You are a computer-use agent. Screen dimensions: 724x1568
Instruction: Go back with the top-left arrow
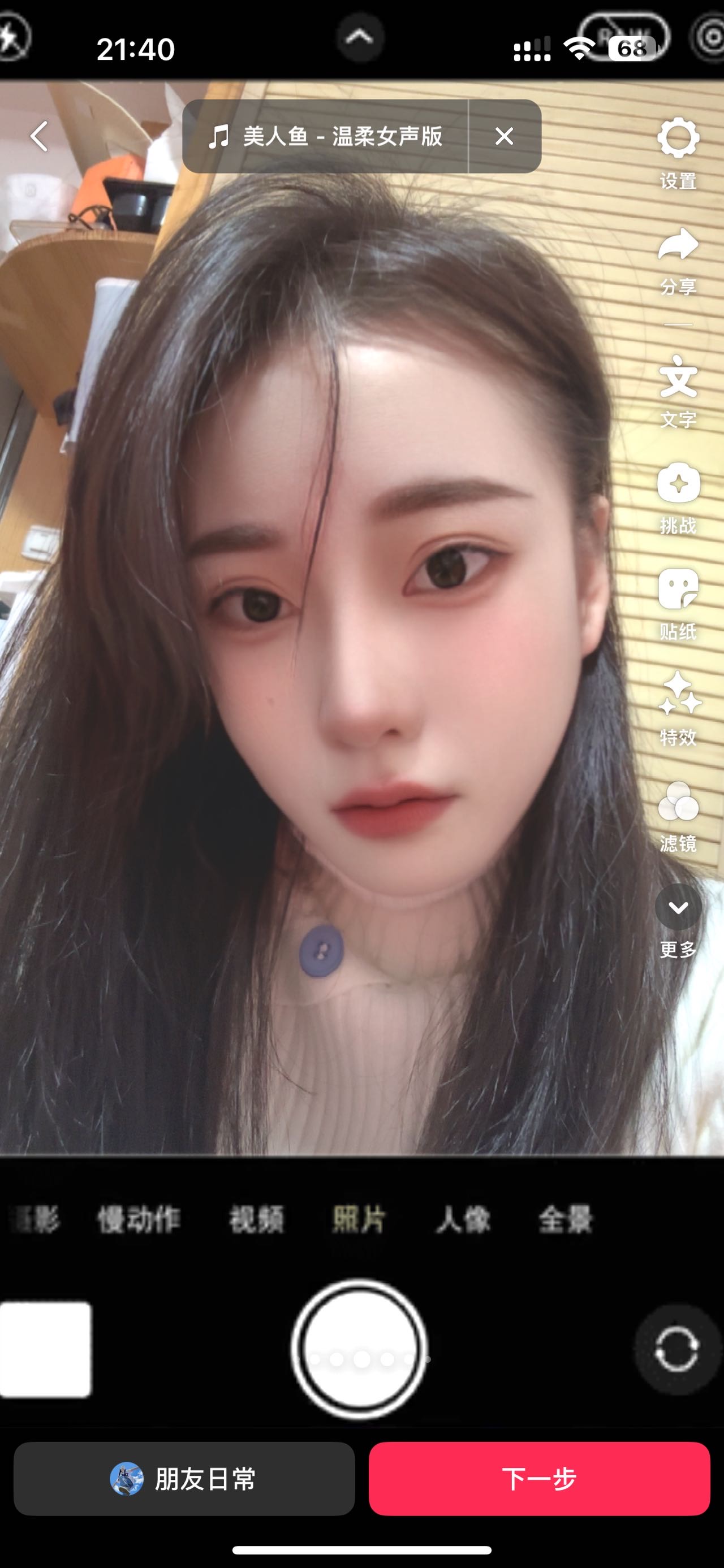pyautogui.click(x=40, y=136)
